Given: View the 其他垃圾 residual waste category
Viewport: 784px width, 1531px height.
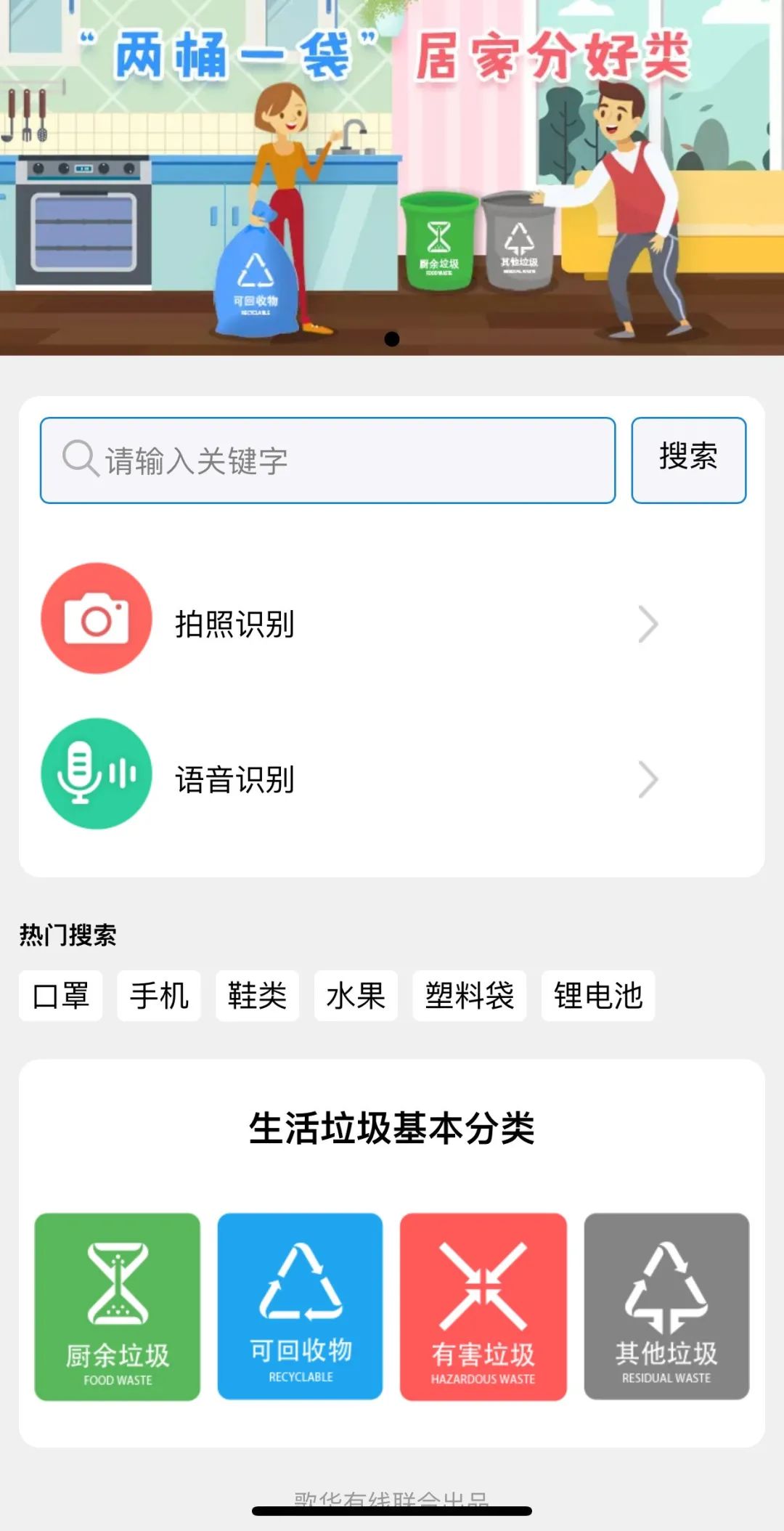Looking at the screenshot, I should pyautogui.click(x=666, y=1306).
